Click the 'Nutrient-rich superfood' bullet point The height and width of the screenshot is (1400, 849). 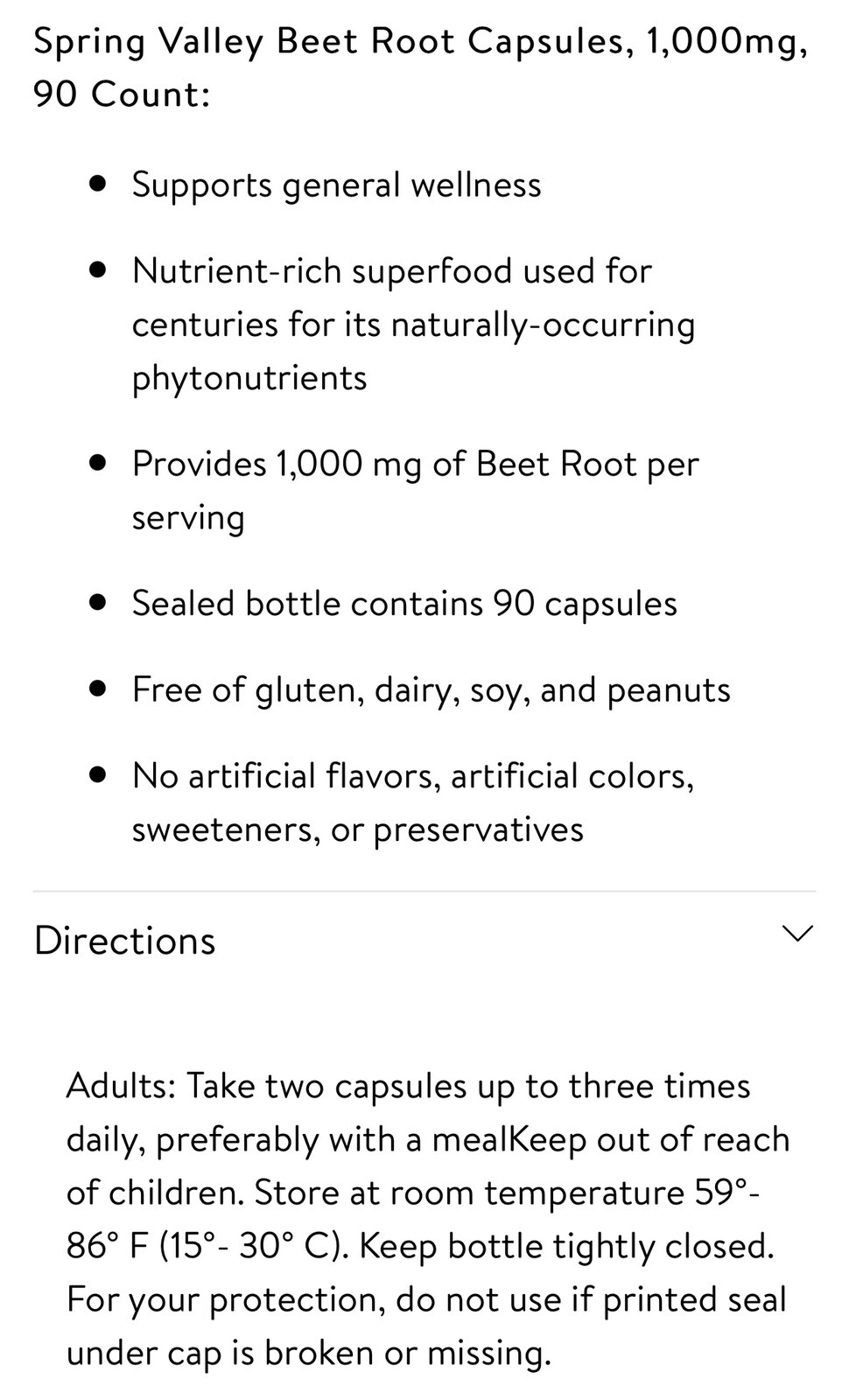390,270
